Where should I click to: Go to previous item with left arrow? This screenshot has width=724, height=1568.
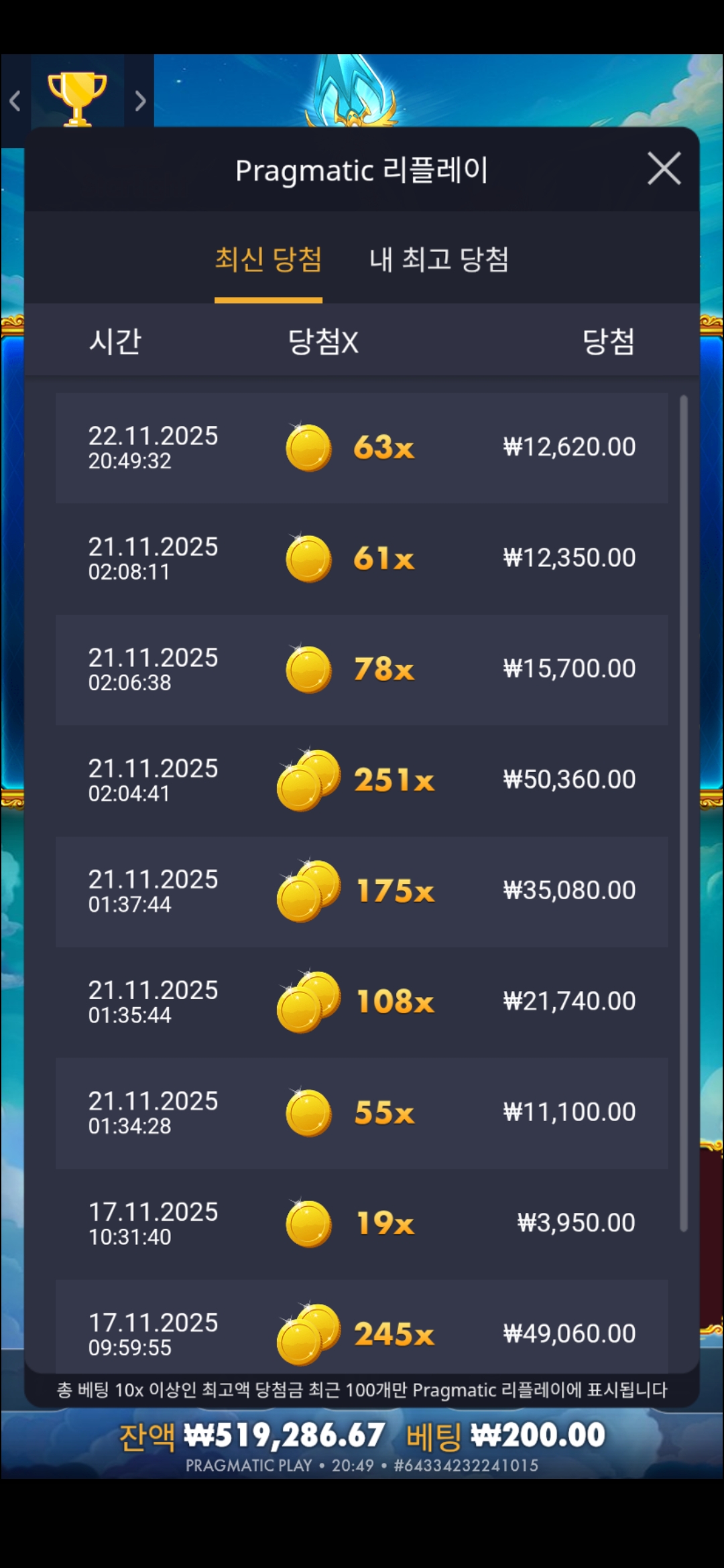pyautogui.click(x=15, y=101)
